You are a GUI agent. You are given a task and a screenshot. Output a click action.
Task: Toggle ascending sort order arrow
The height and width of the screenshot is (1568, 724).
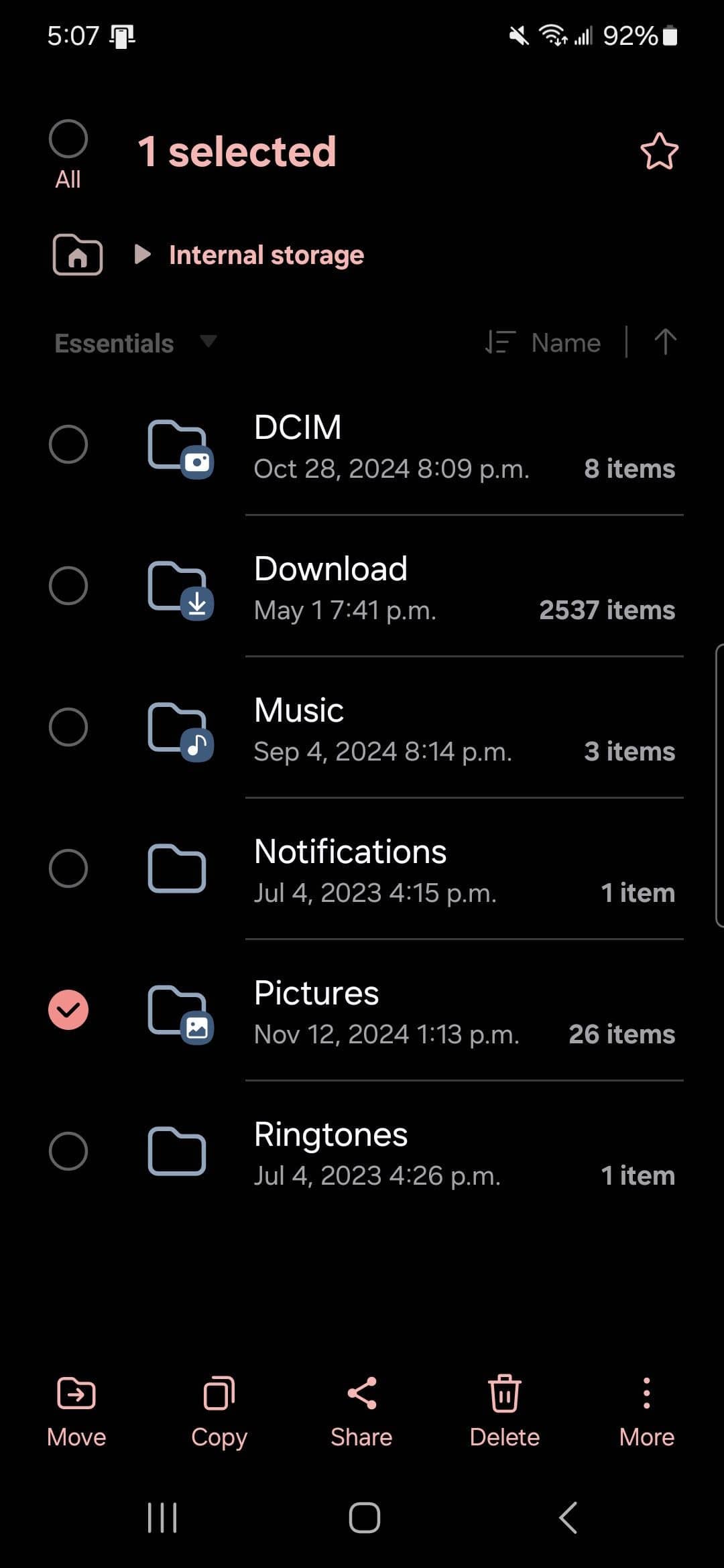664,342
